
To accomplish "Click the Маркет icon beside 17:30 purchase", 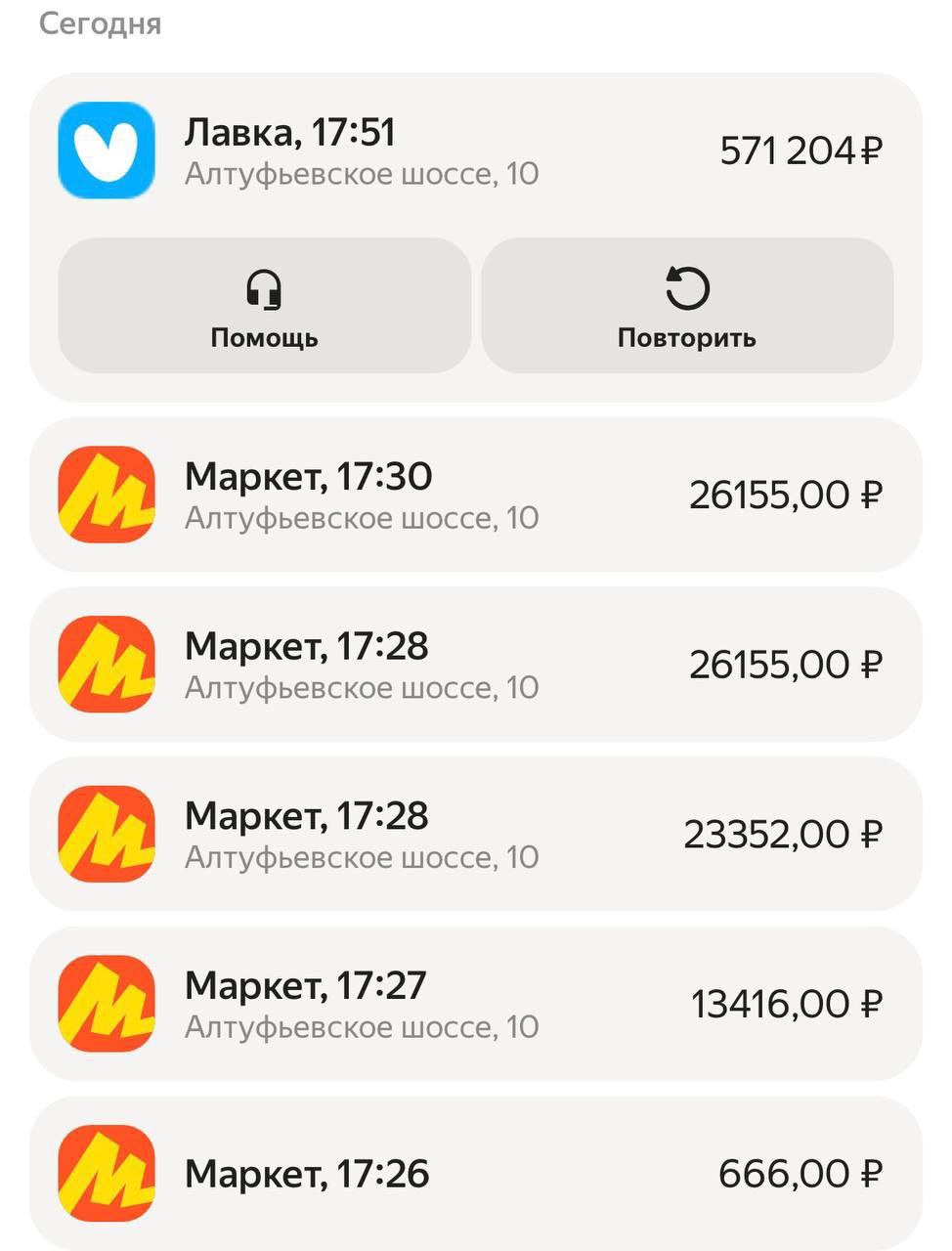I will click(108, 494).
